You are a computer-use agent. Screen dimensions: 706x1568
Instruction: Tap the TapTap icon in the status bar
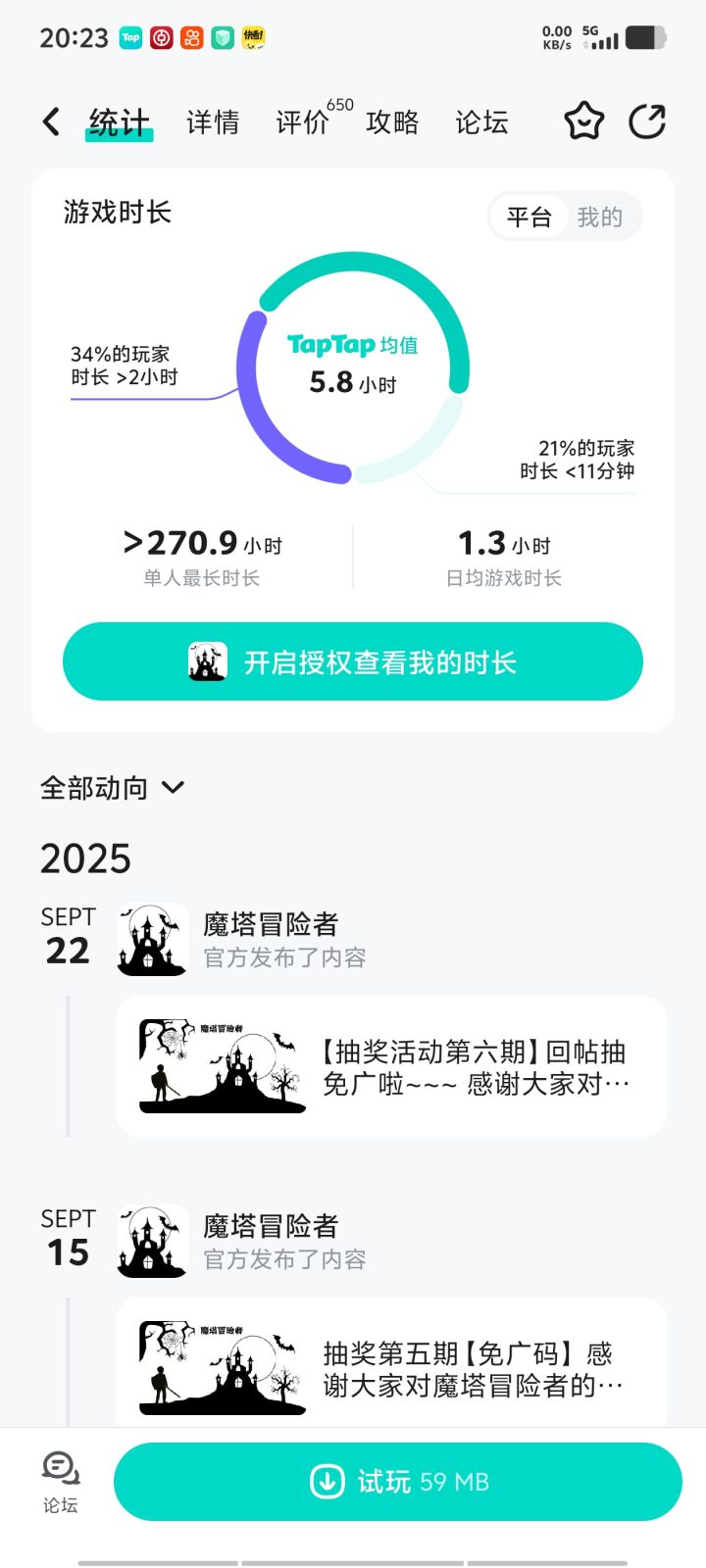pyautogui.click(x=128, y=38)
